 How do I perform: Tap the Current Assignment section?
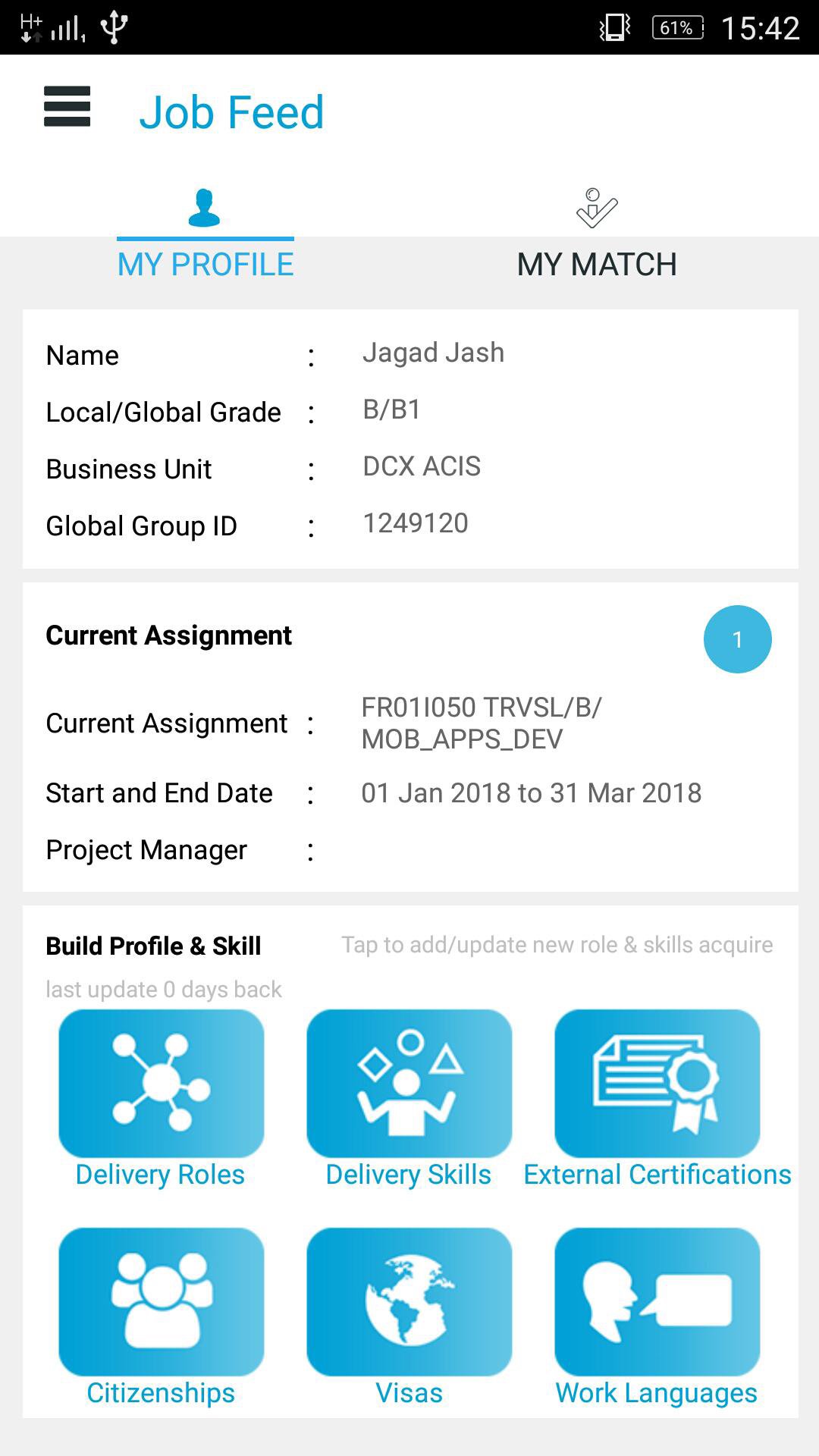click(168, 635)
